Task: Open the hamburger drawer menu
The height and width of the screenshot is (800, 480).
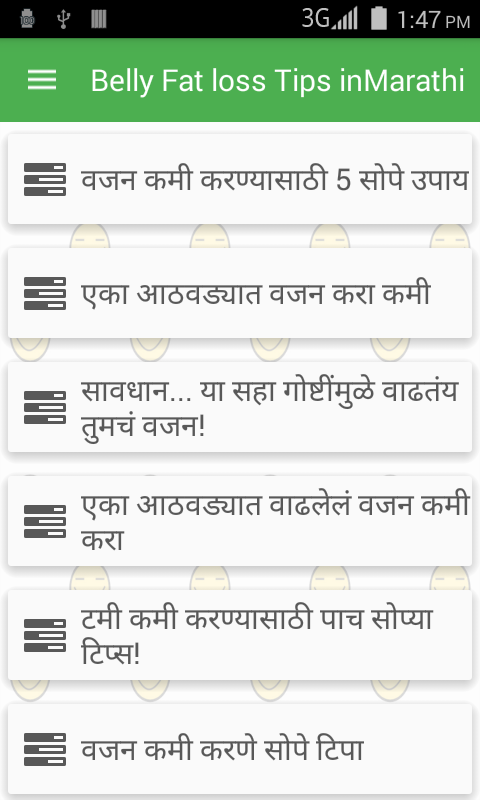Action: tap(42, 80)
